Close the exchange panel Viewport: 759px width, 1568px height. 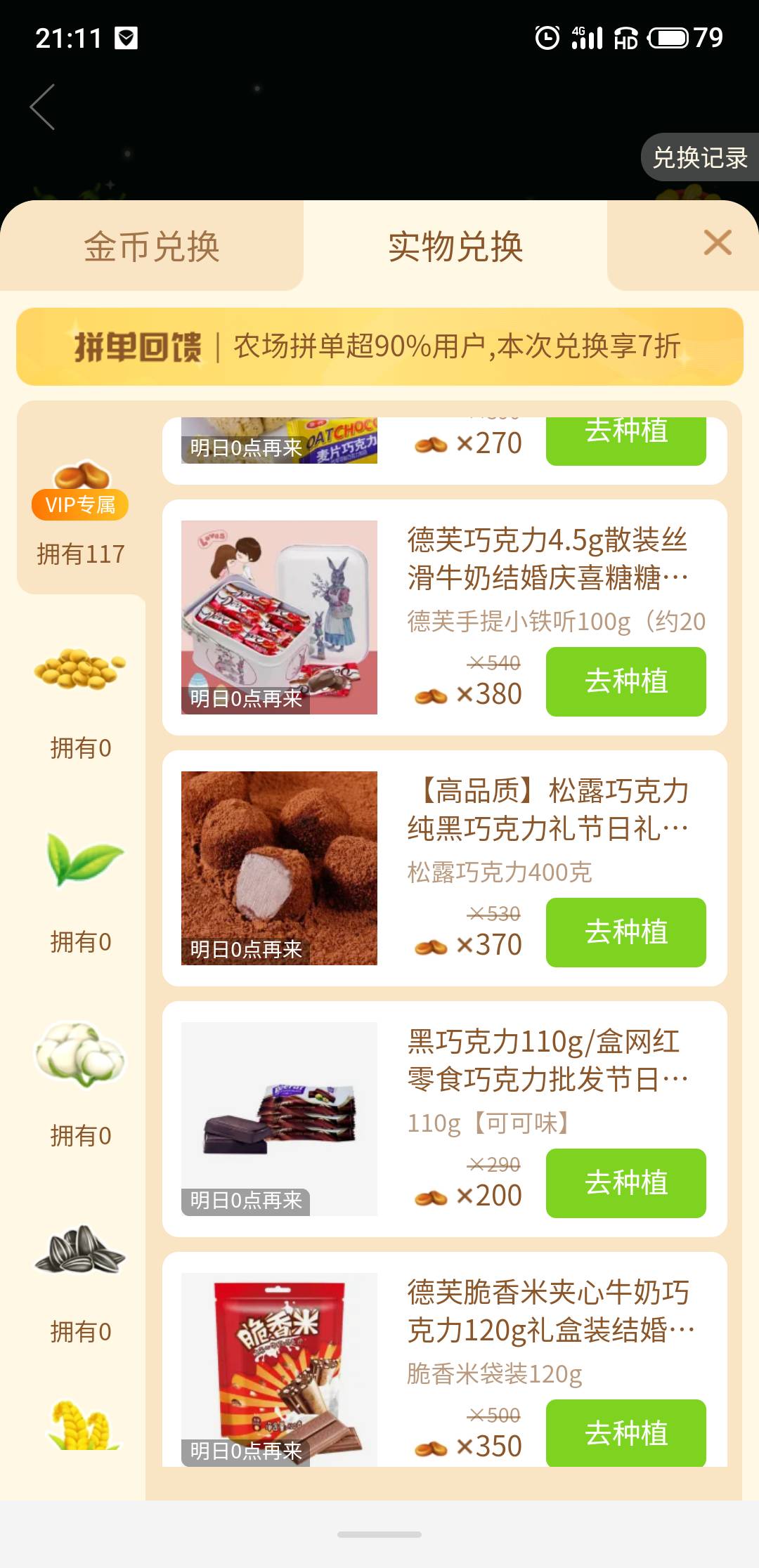[x=718, y=243]
